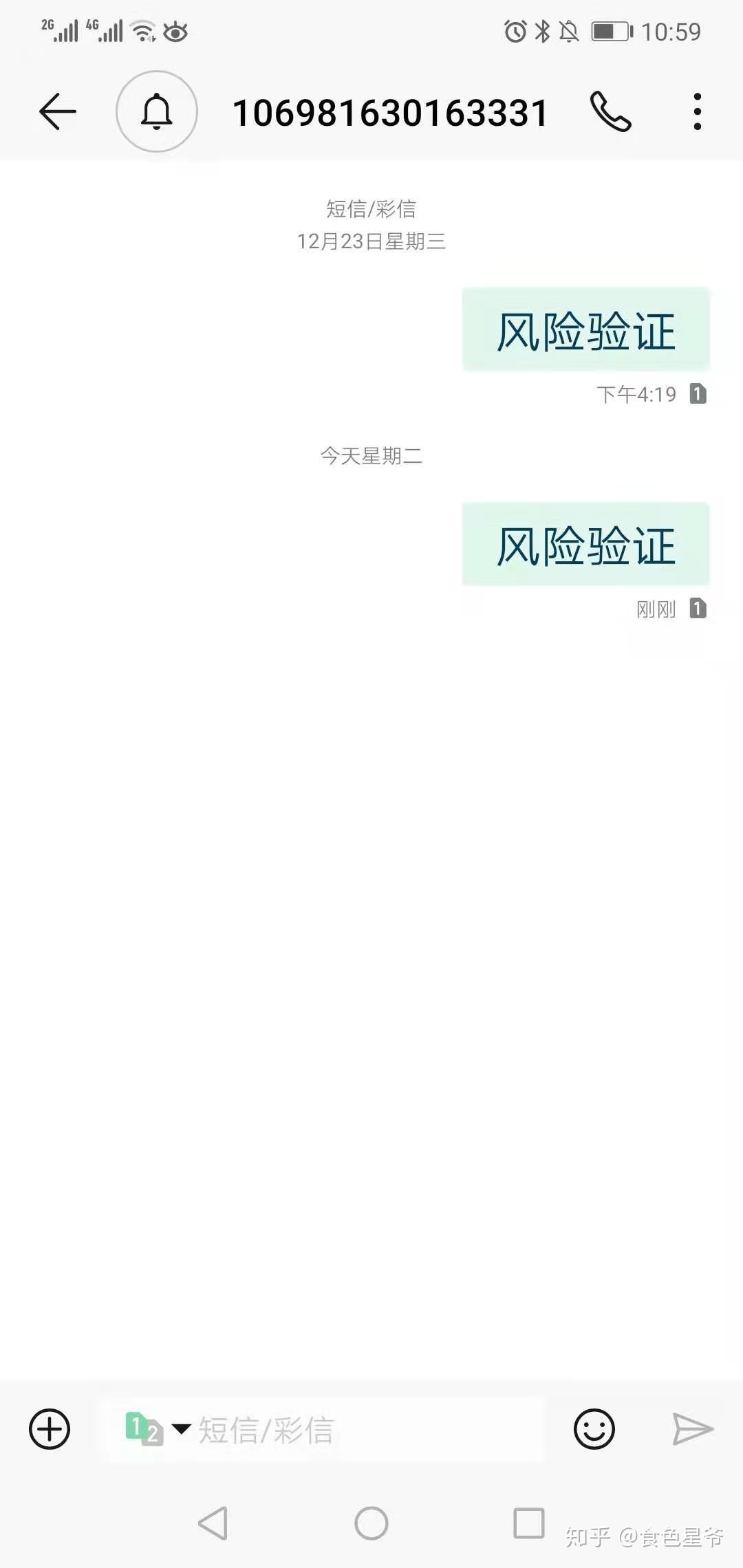Open the contact avatar with bell icon

pos(157,112)
